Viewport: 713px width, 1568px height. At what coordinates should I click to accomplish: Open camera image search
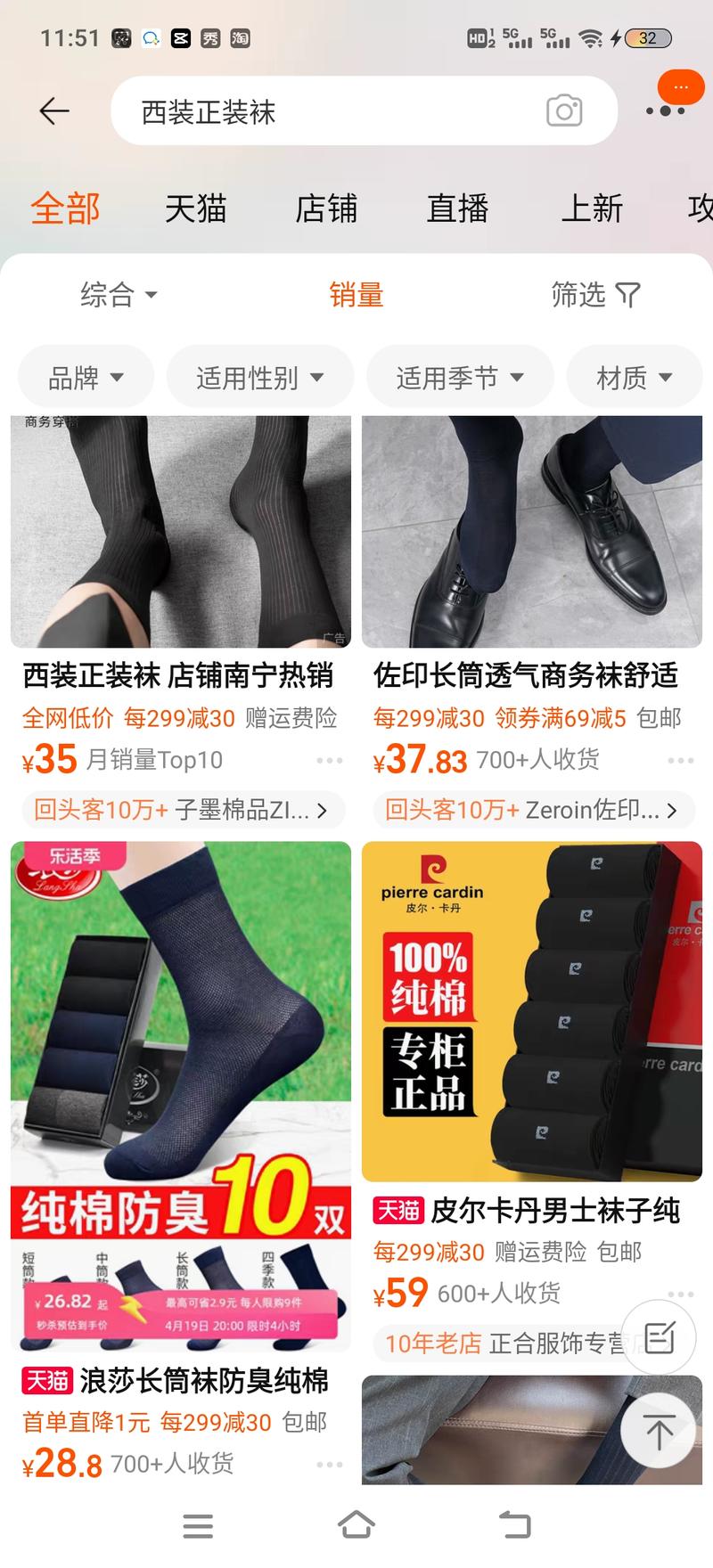click(564, 111)
